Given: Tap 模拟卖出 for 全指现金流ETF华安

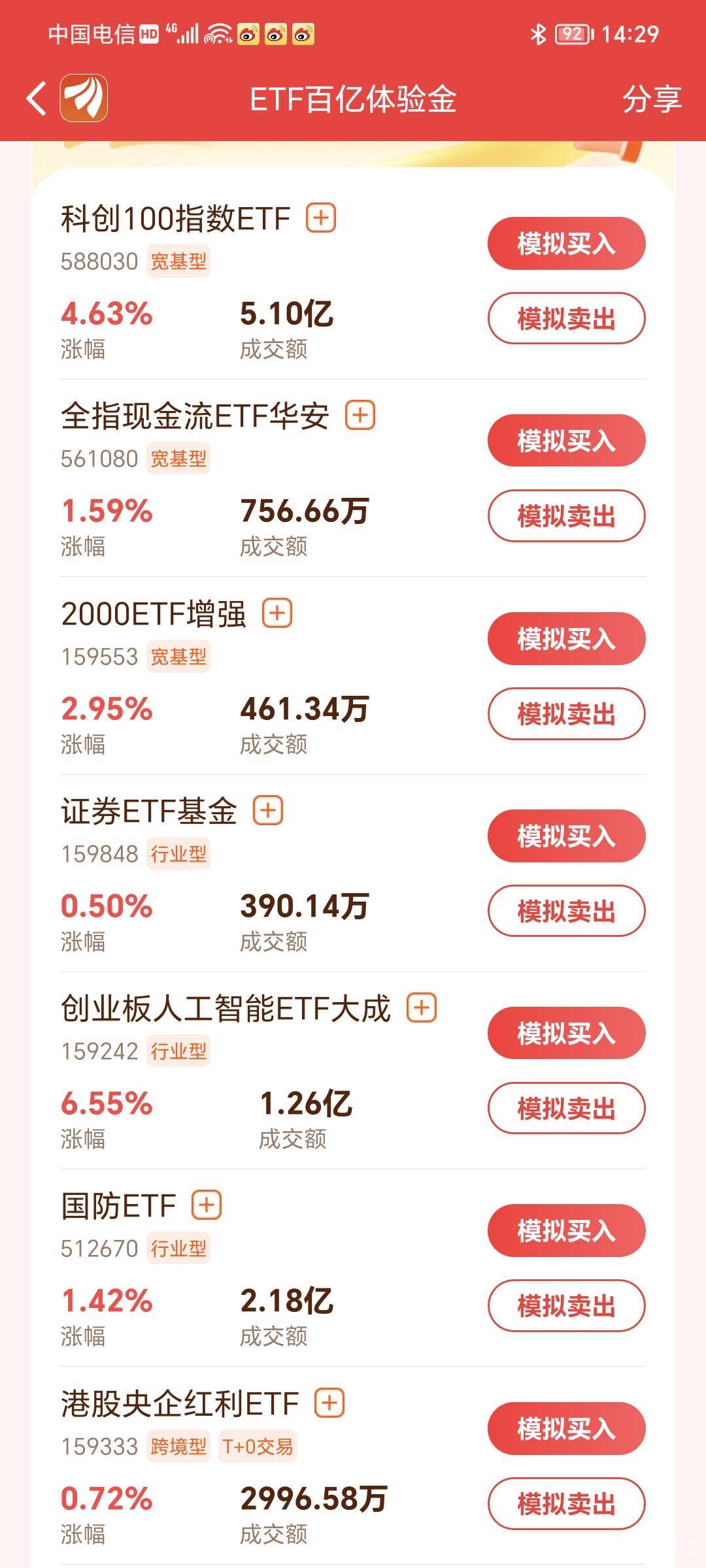Looking at the screenshot, I should click(566, 515).
